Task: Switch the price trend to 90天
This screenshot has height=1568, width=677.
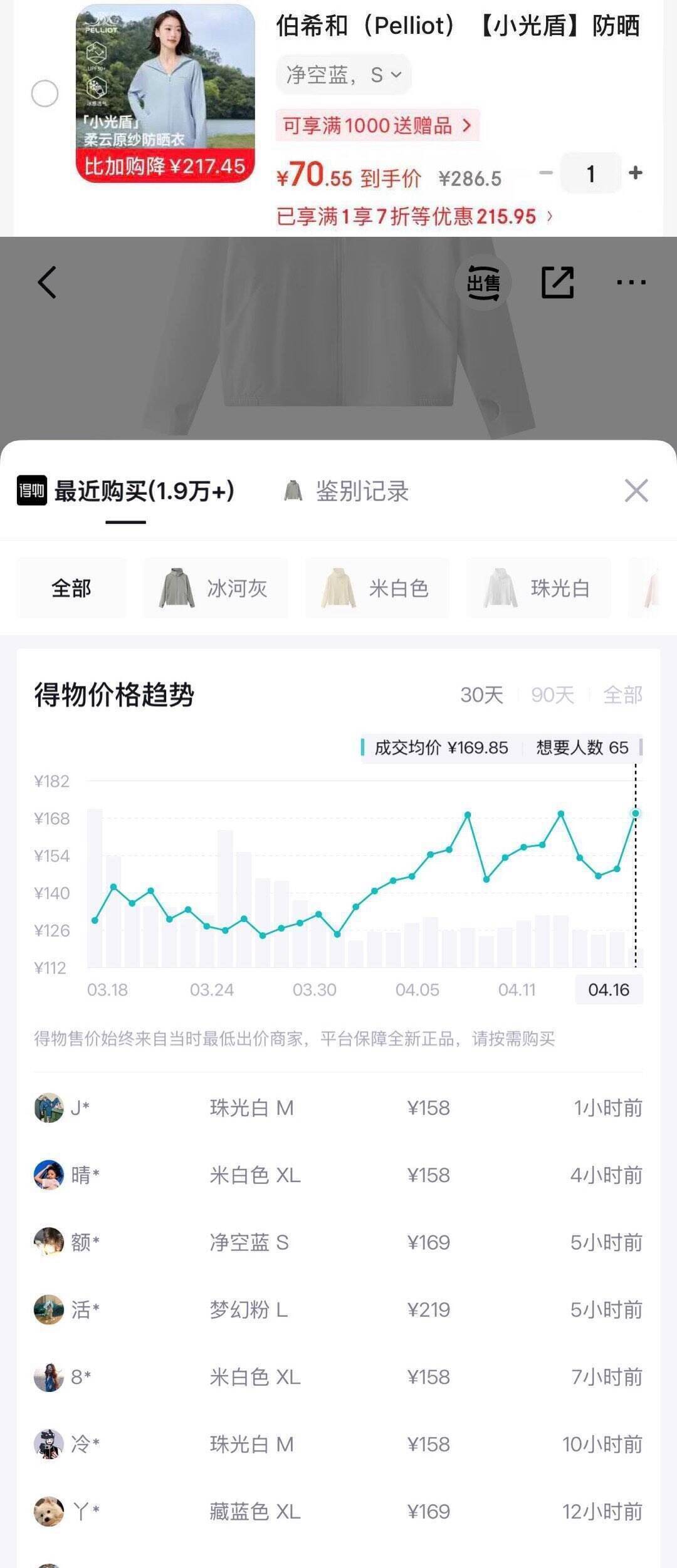Action: point(552,695)
